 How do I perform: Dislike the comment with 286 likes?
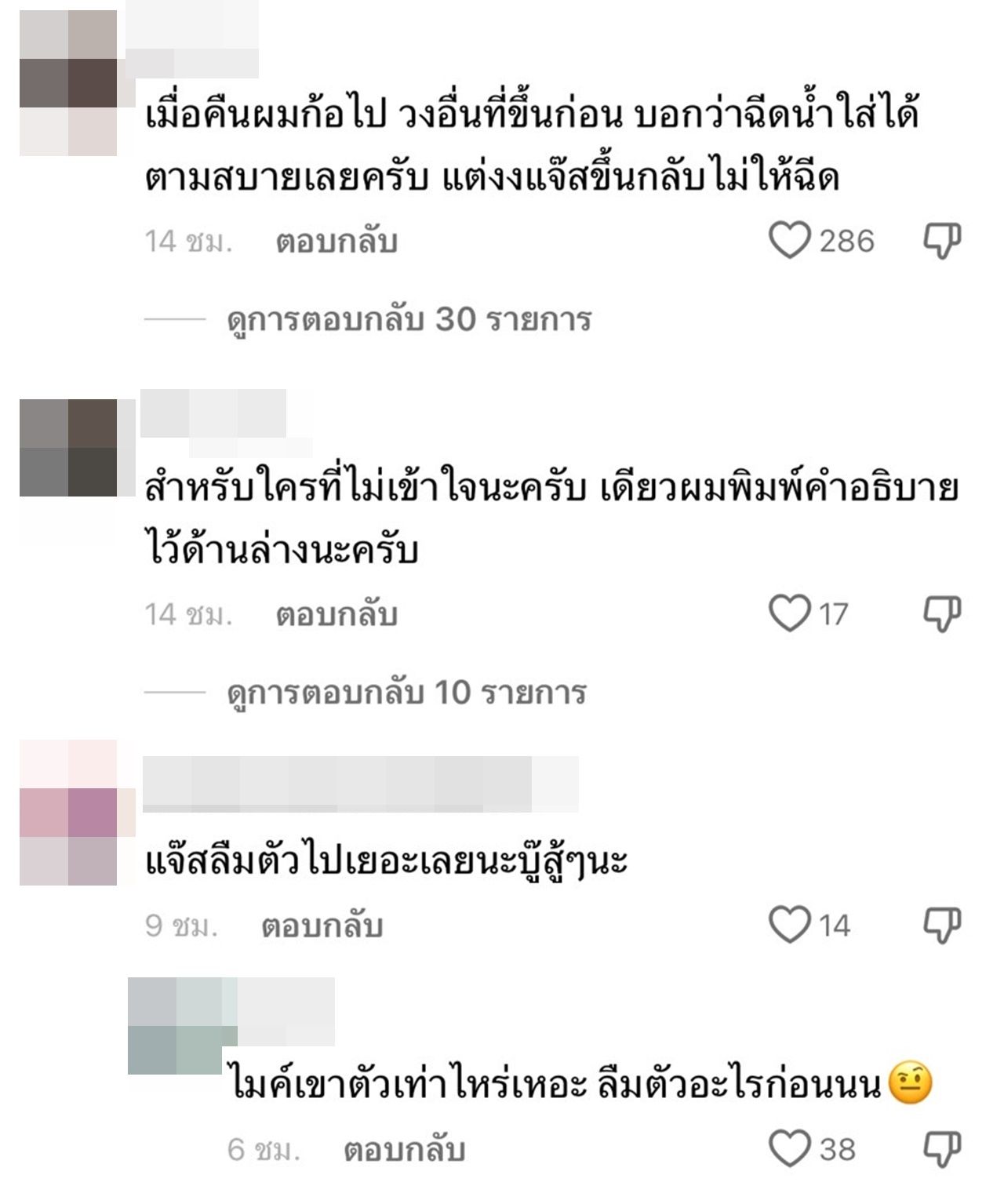(x=941, y=241)
